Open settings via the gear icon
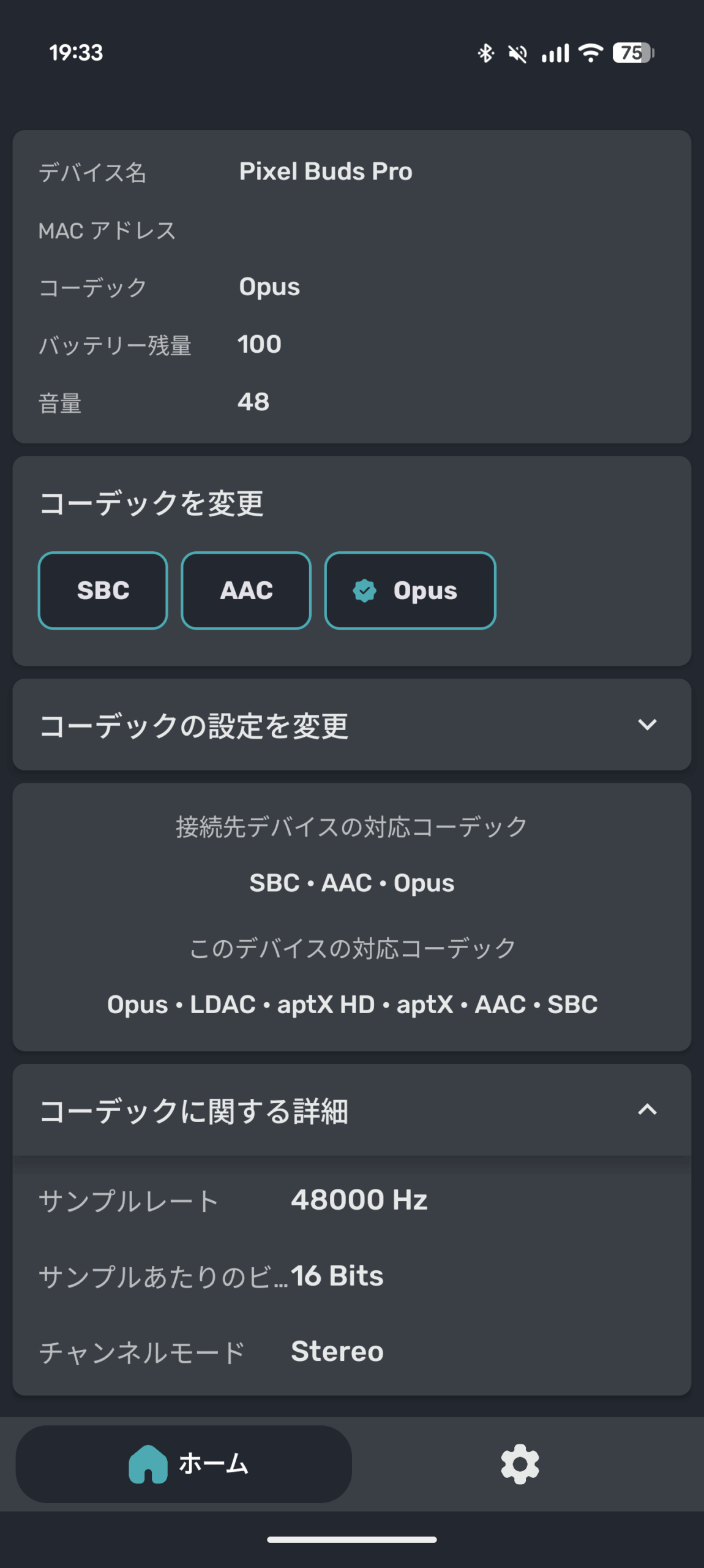 click(520, 1464)
